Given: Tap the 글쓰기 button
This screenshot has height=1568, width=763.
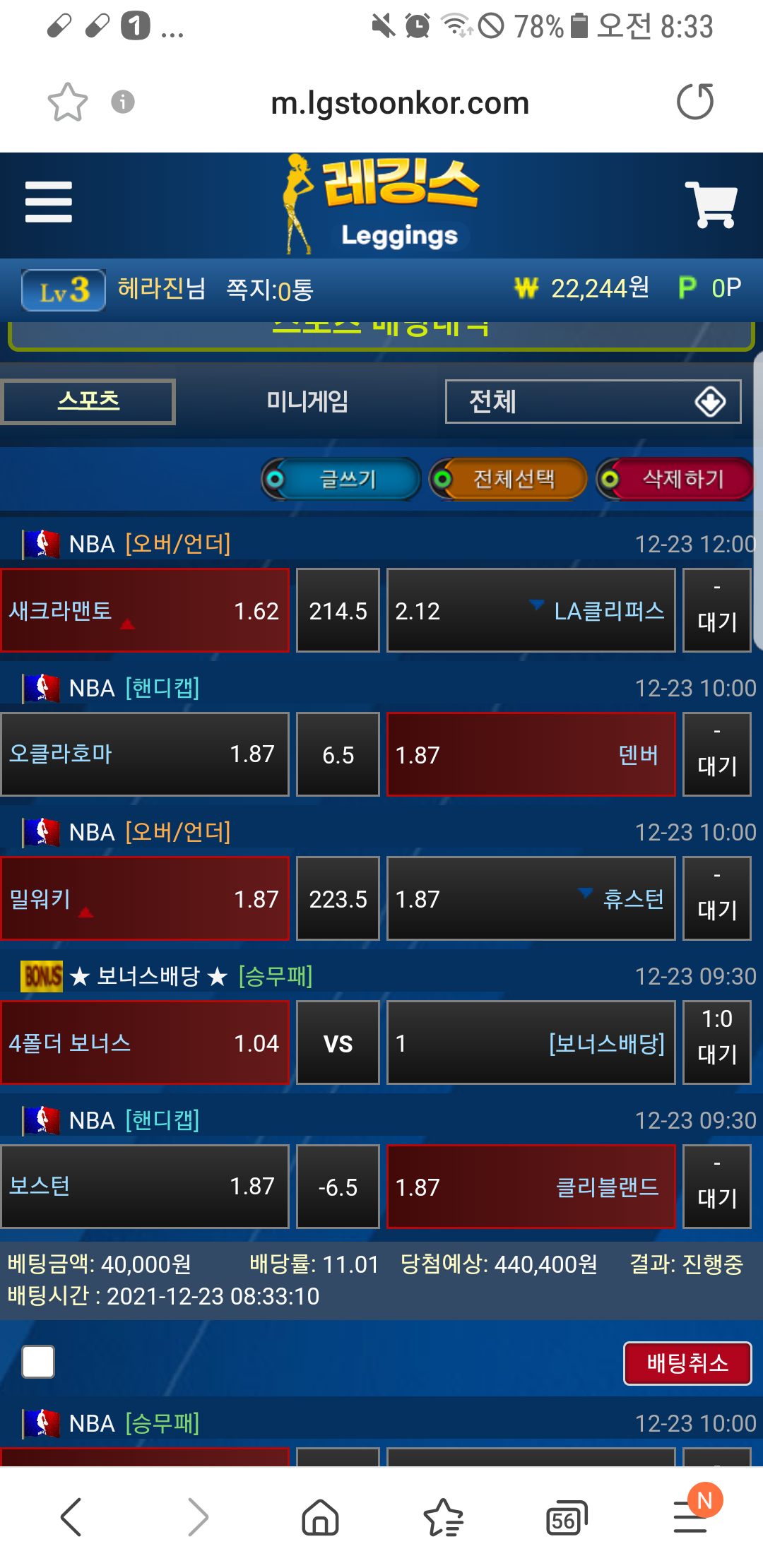Looking at the screenshot, I should (341, 479).
